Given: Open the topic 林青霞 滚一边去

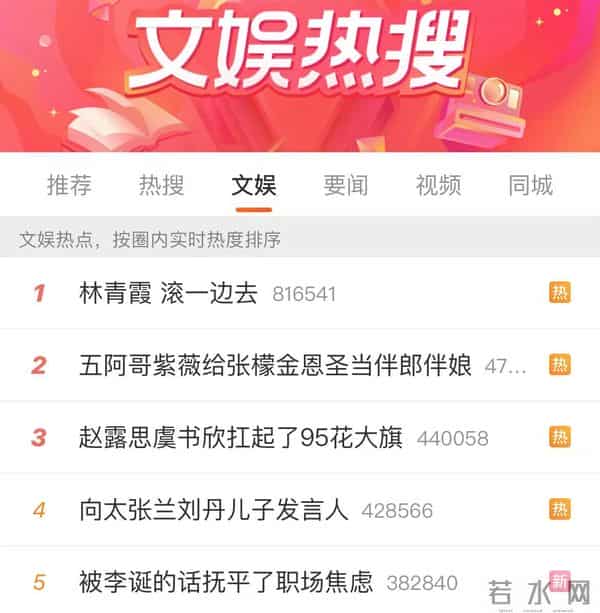Looking at the screenshot, I should pyautogui.click(x=168, y=293).
